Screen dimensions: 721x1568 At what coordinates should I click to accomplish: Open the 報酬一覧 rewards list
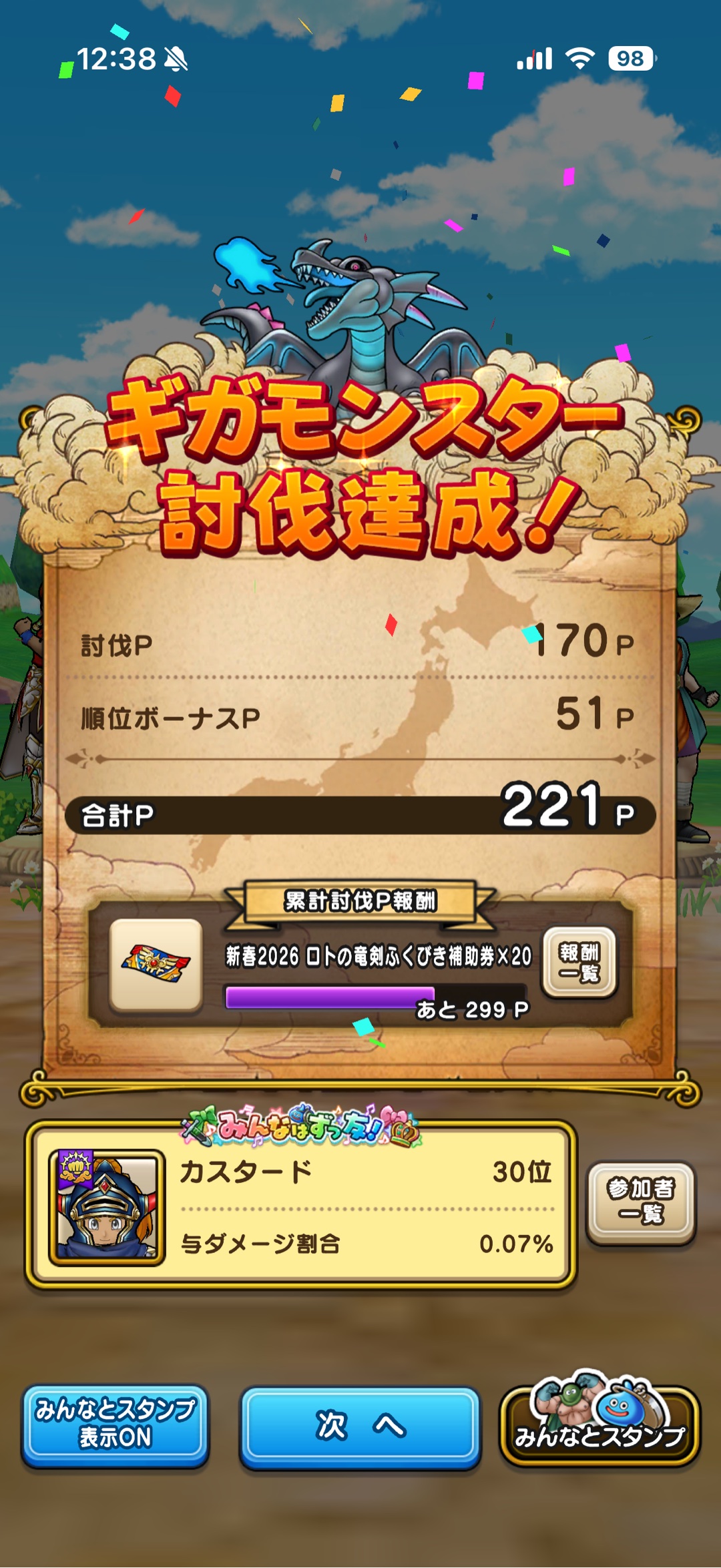[x=579, y=963]
